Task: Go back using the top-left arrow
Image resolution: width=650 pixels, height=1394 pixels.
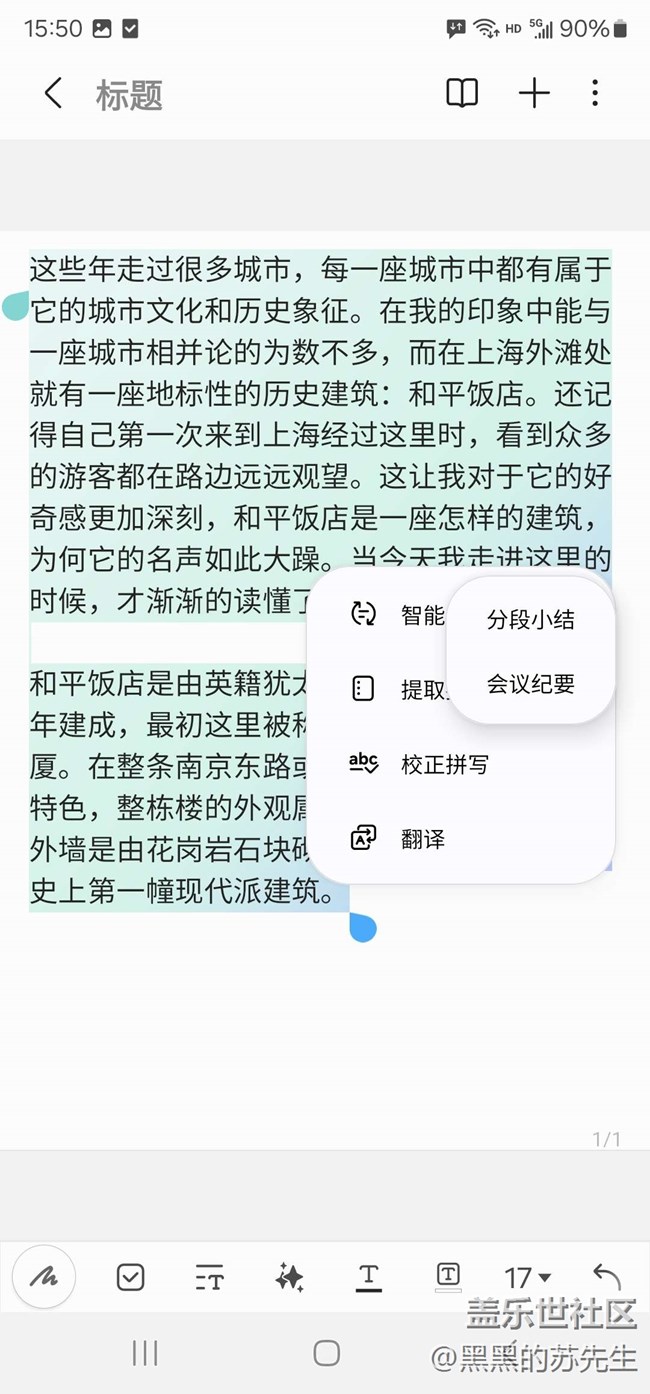Action: [x=54, y=94]
